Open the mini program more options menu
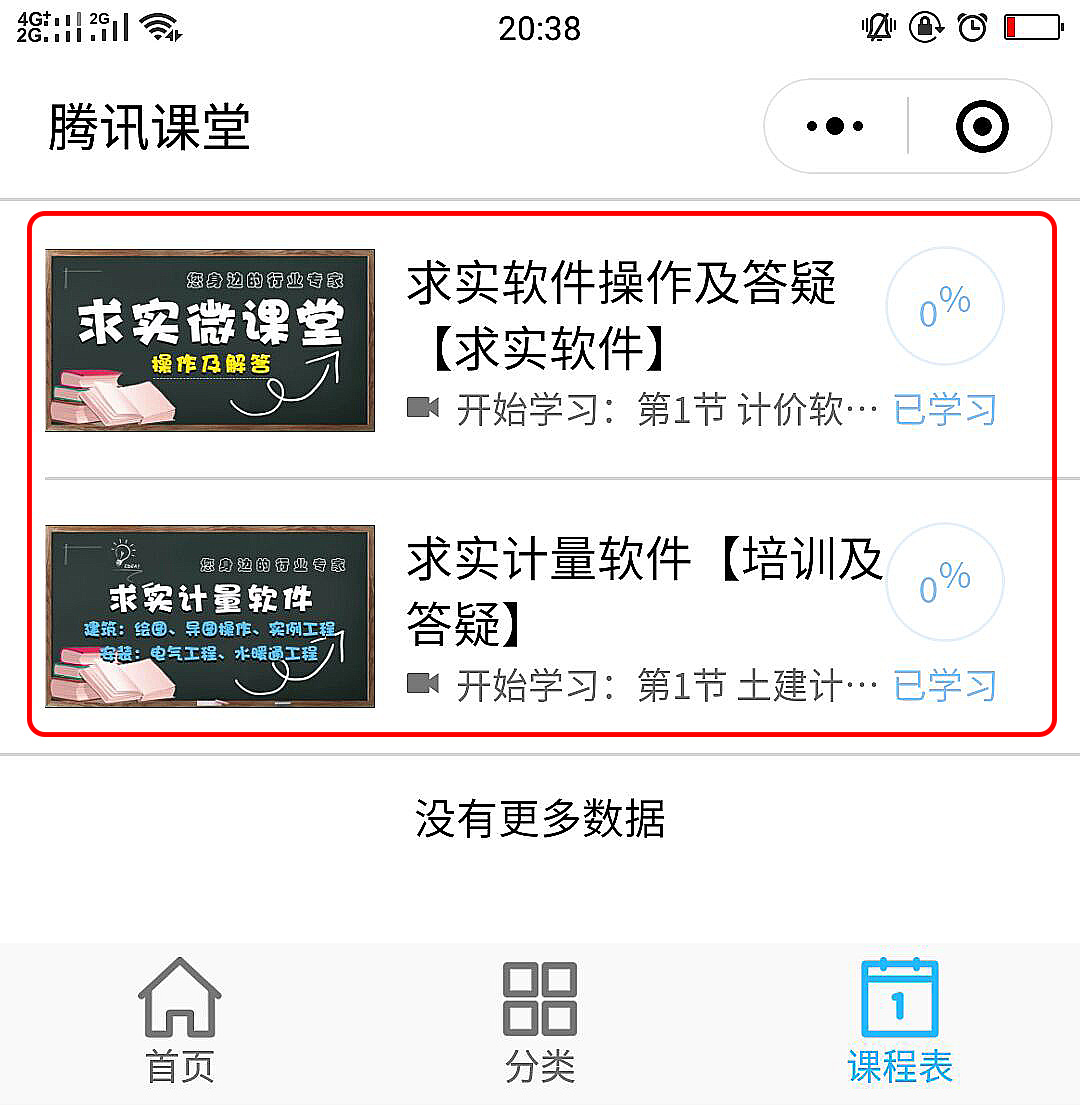Image resolution: width=1080 pixels, height=1105 pixels. (835, 127)
